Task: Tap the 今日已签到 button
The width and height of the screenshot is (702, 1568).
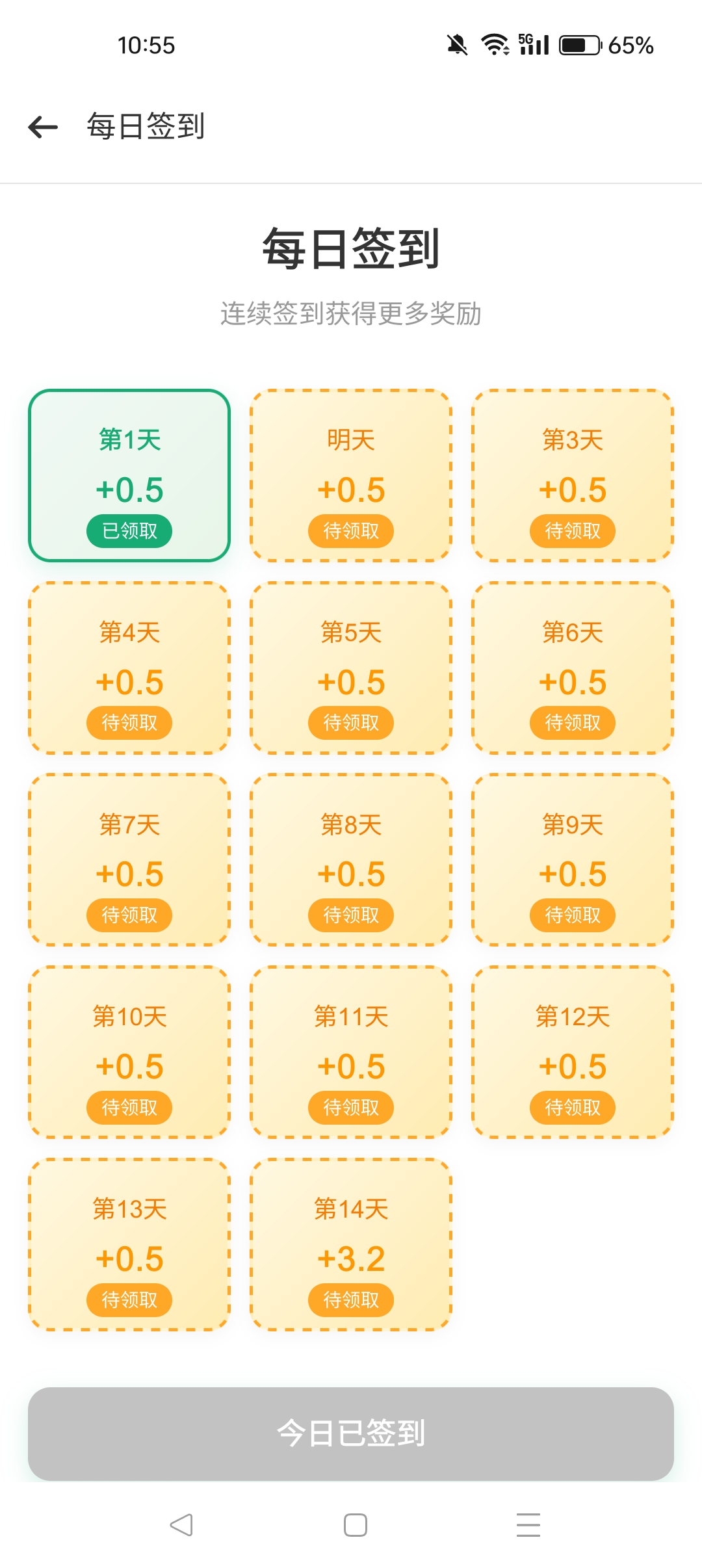Action: point(351,1433)
